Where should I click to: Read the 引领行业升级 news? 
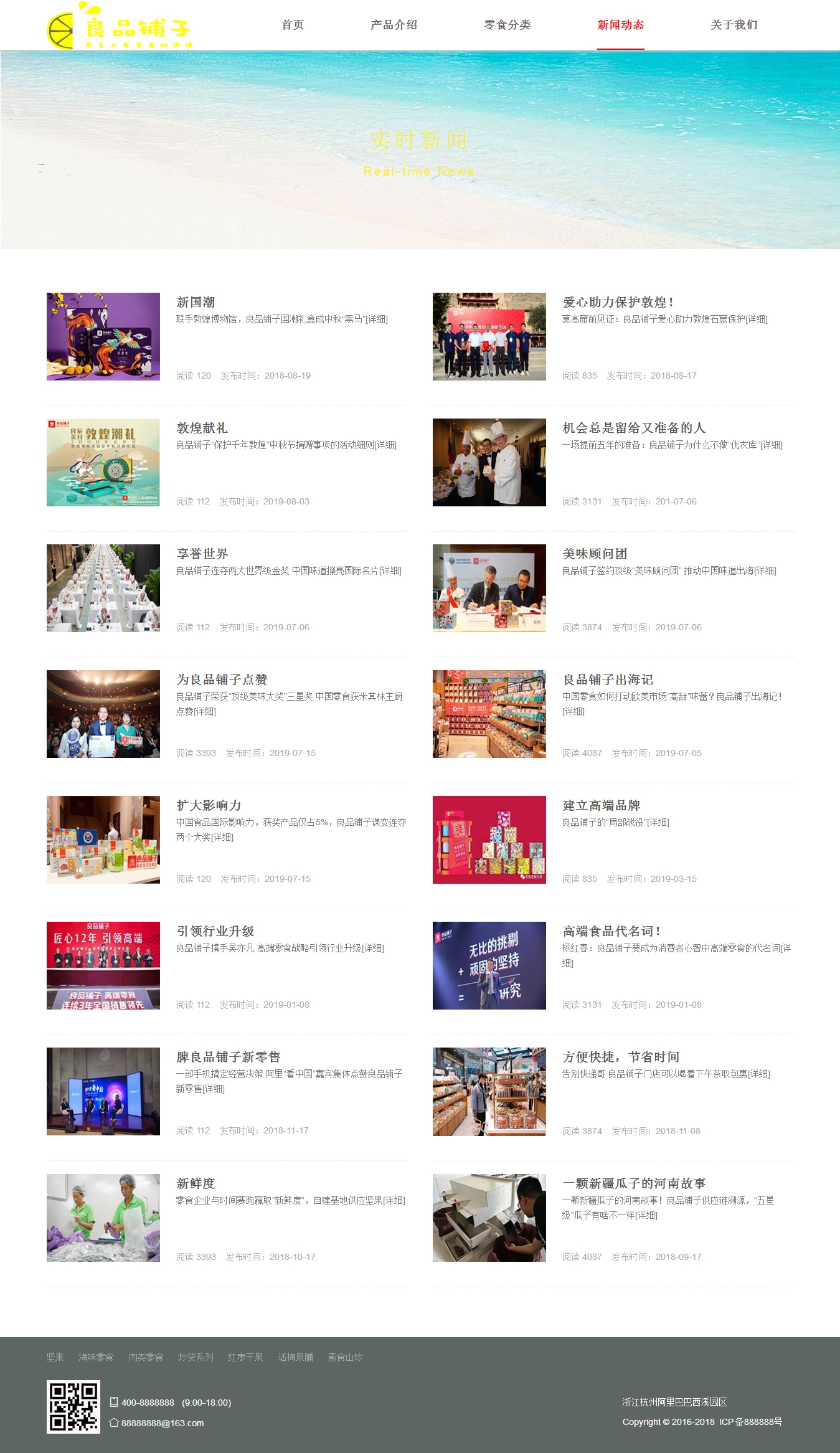(x=215, y=931)
